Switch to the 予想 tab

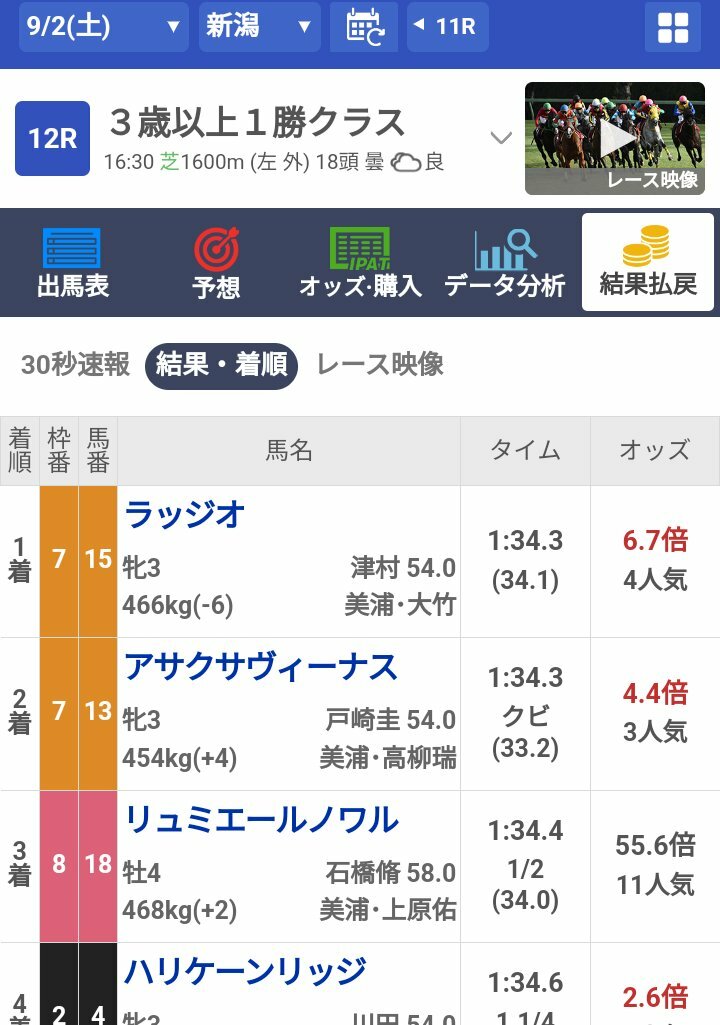pyautogui.click(x=216, y=263)
